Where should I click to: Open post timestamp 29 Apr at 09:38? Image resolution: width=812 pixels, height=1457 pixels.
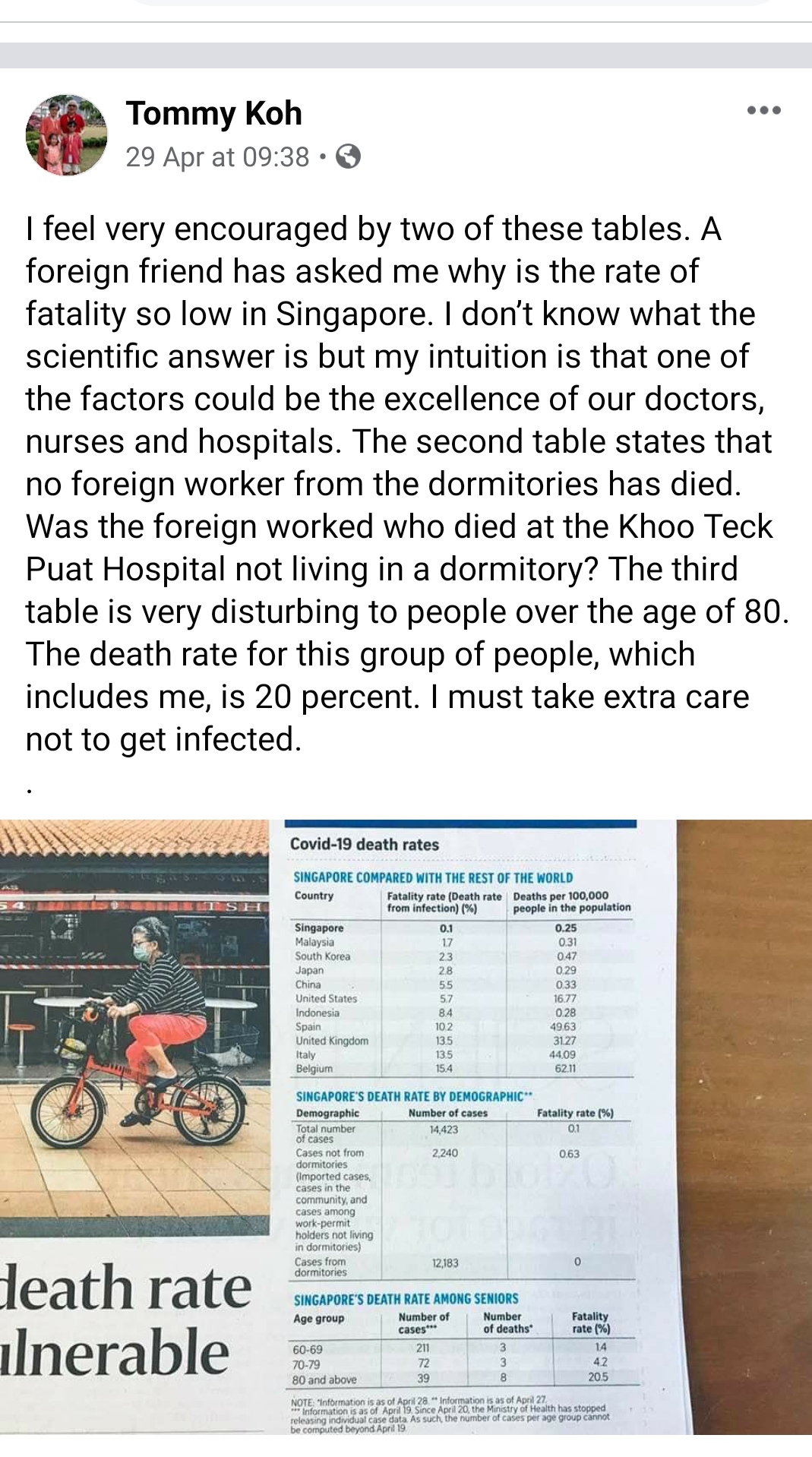point(217,157)
